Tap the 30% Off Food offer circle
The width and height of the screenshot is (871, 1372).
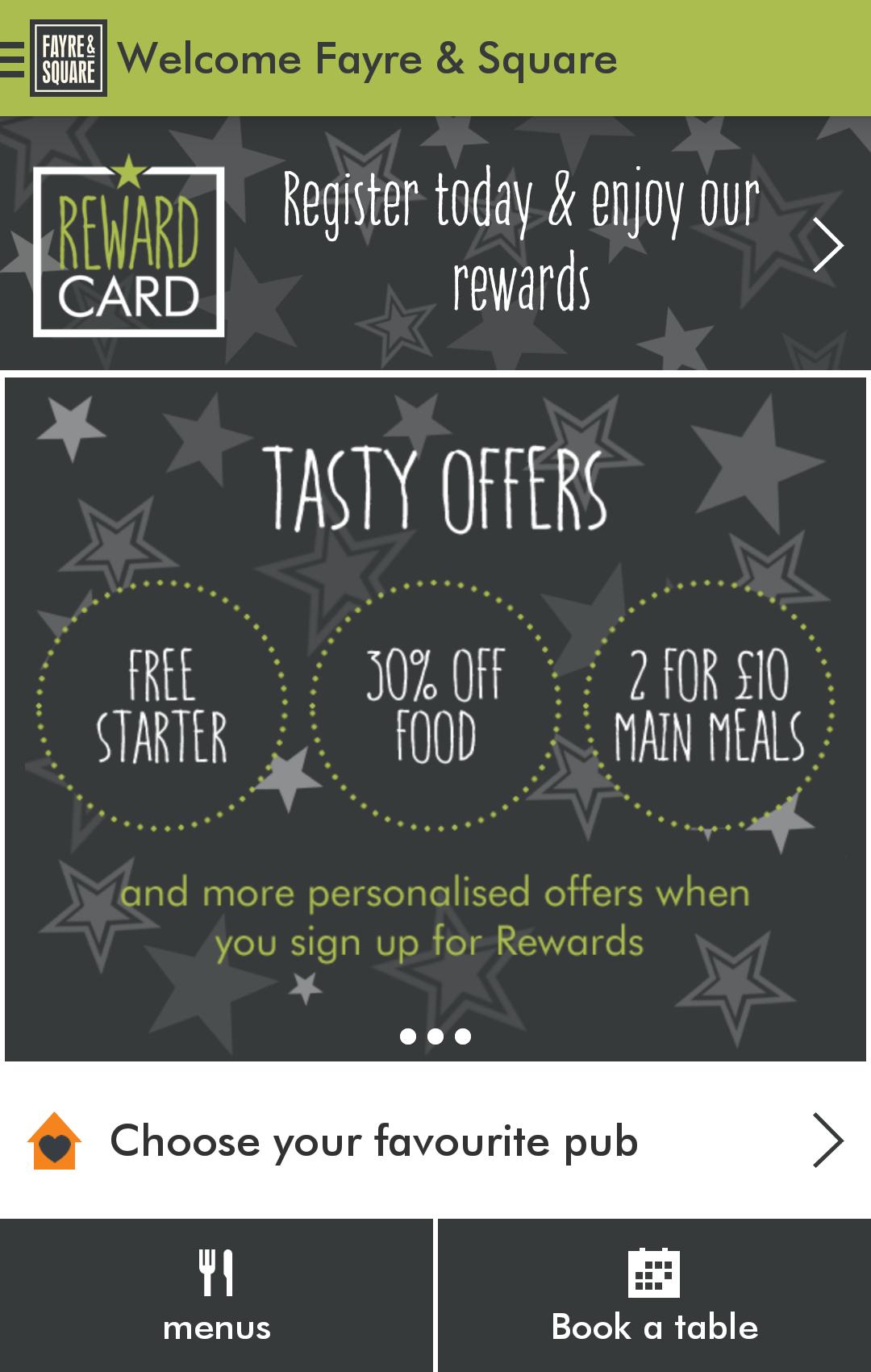pyautogui.click(x=435, y=706)
